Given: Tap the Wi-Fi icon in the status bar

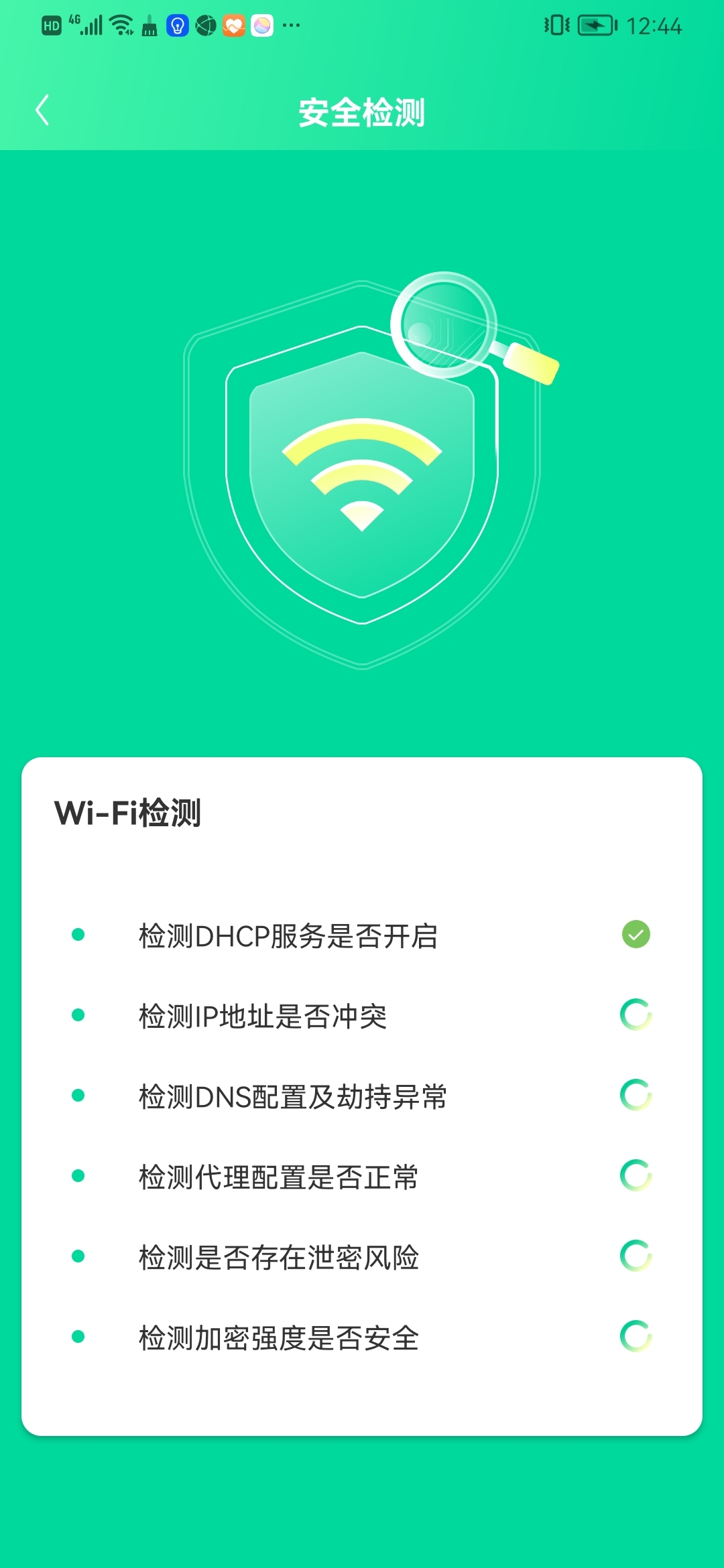Looking at the screenshot, I should coord(119,25).
